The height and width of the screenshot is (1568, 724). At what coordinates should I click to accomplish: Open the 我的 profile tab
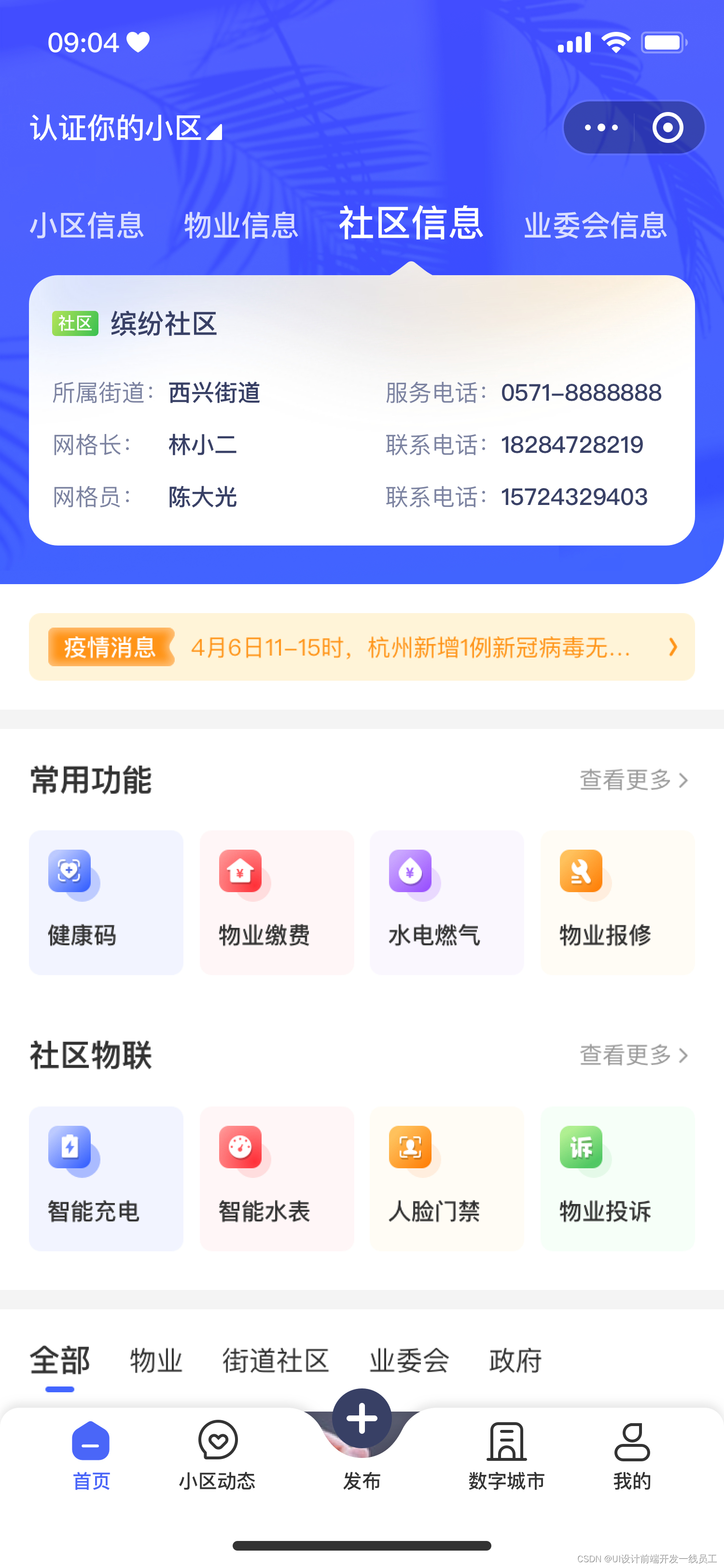click(631, 1455)
